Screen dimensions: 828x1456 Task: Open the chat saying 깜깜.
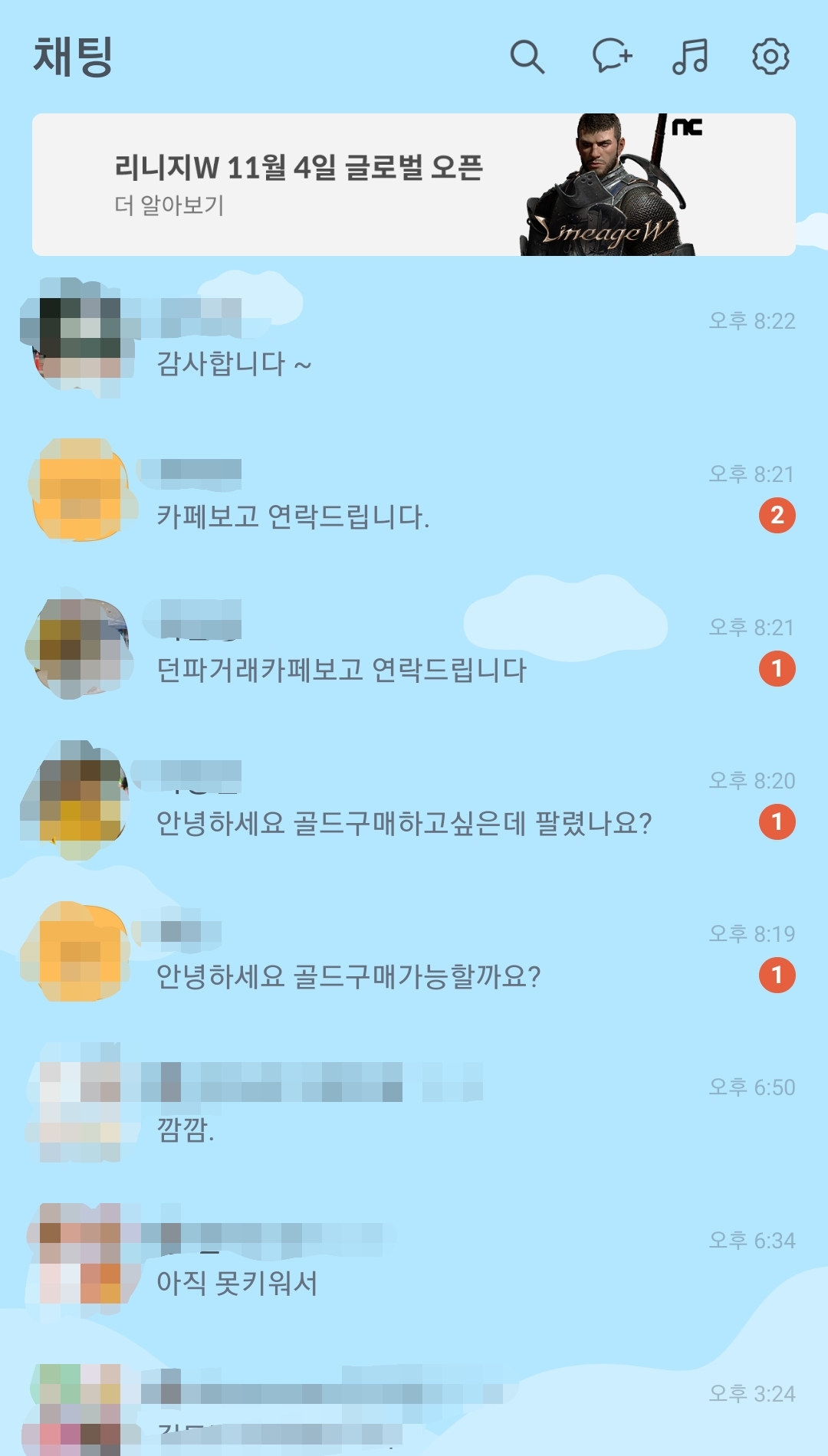pos(414,1107)
